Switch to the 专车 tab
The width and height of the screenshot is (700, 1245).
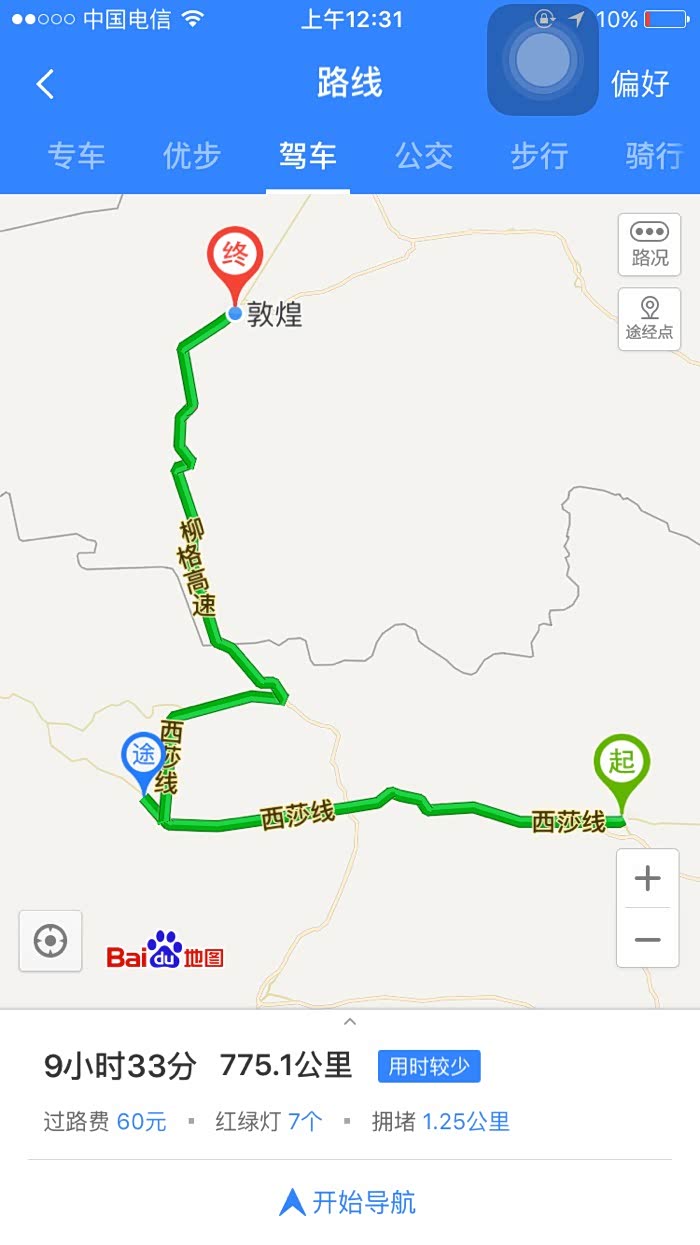(77, 156)
